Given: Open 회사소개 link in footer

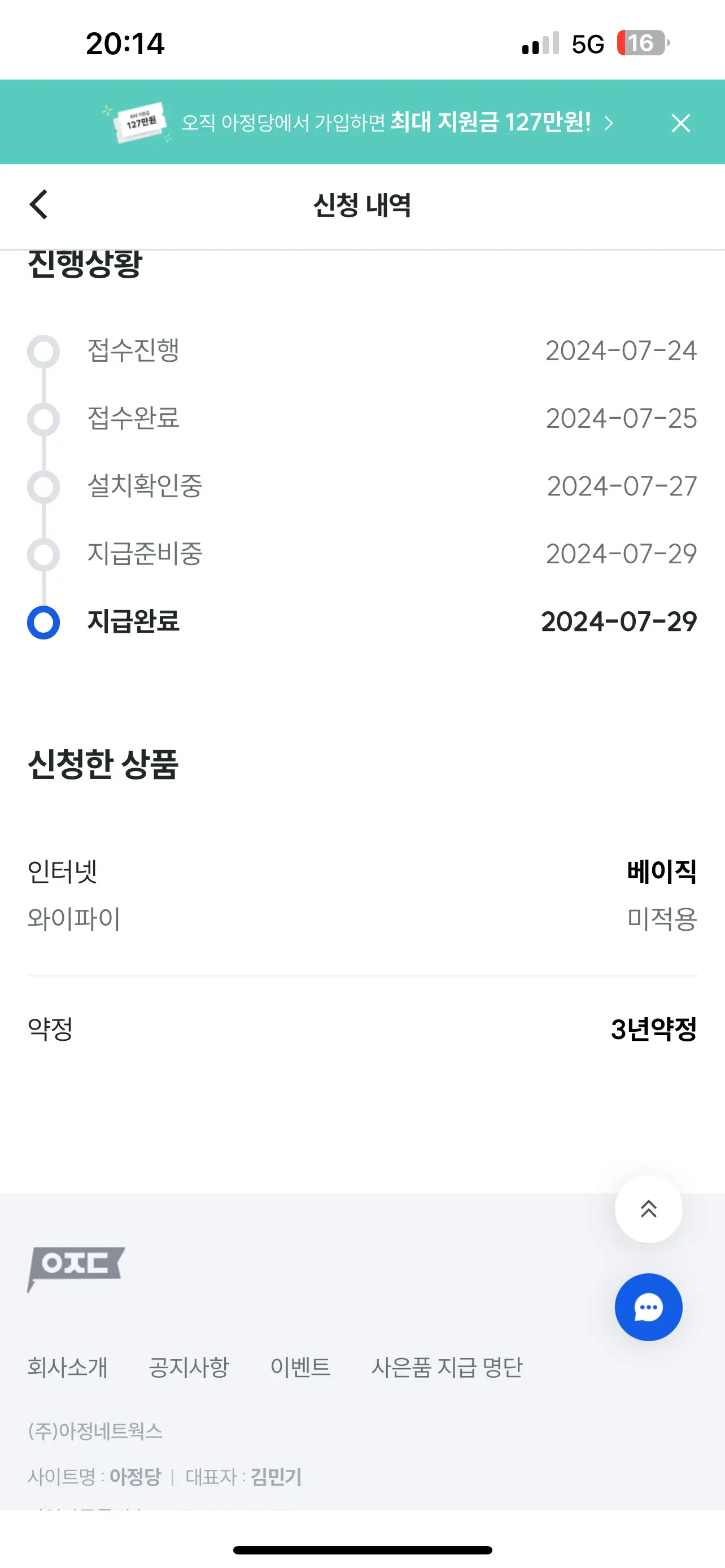Looking at the screenshot, I should click(68, 1367).
